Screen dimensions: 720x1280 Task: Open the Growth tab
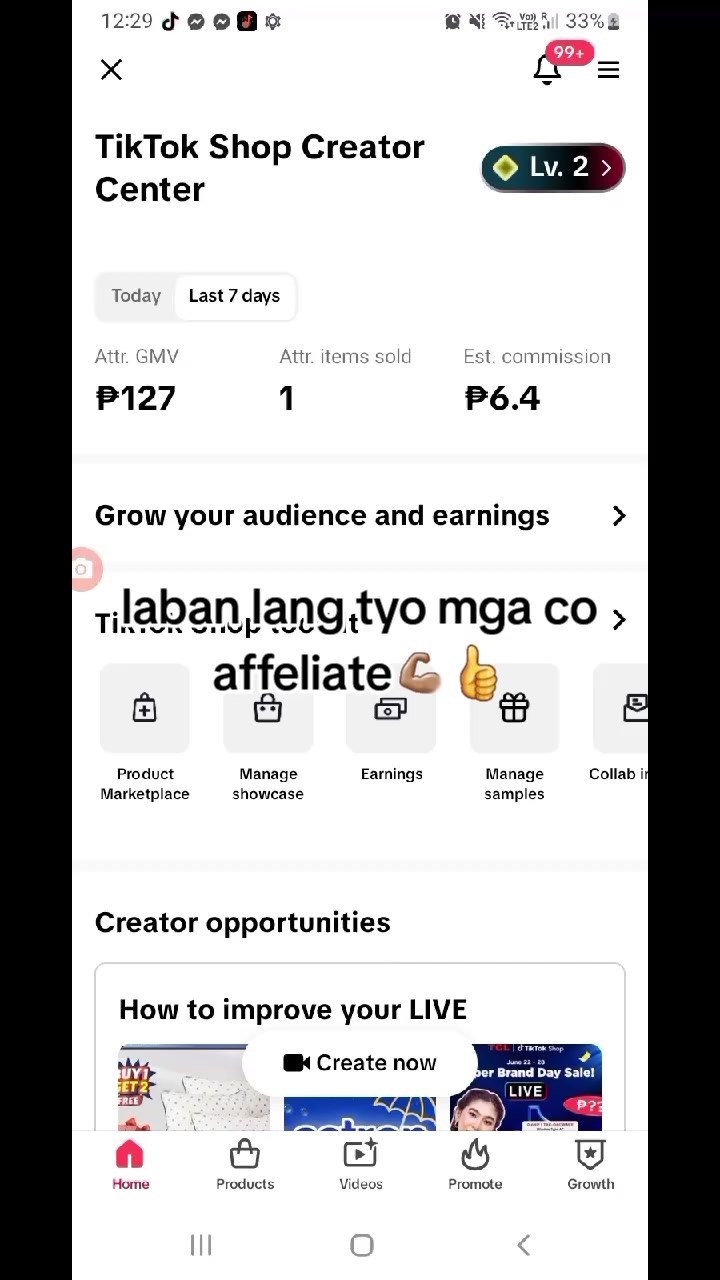591,1166
